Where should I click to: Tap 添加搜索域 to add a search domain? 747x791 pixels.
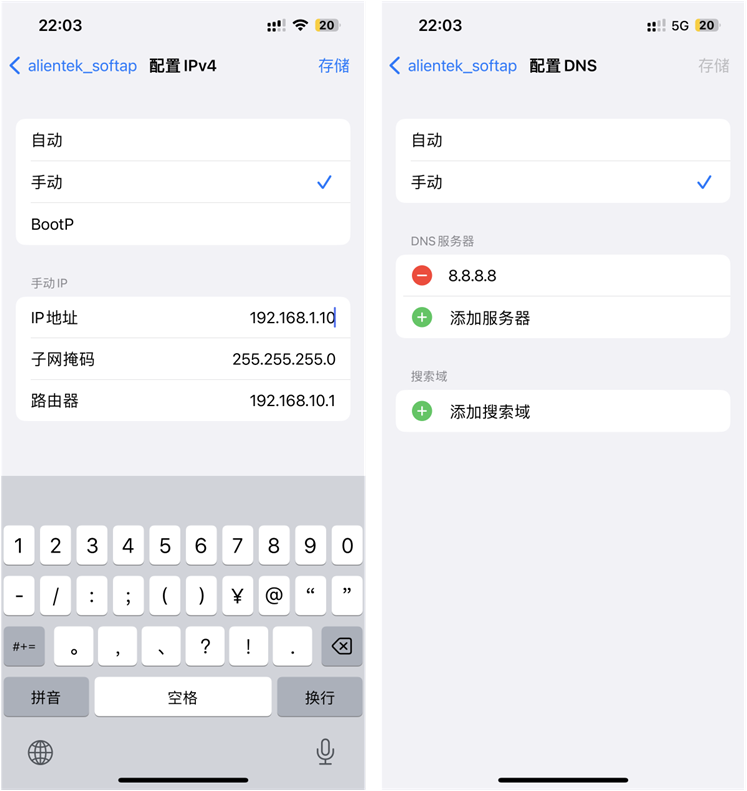point(489,411)
